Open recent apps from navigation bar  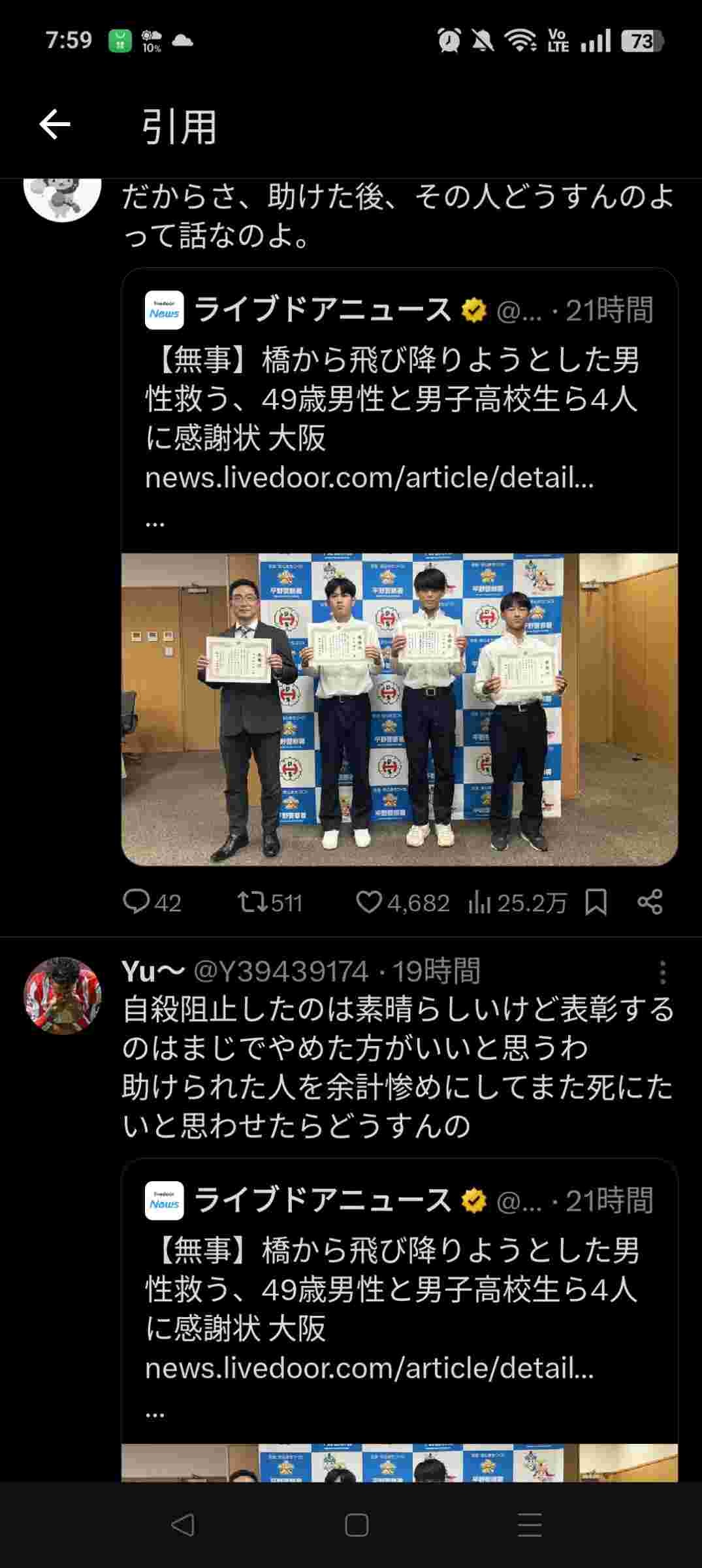coord(529,1525)
